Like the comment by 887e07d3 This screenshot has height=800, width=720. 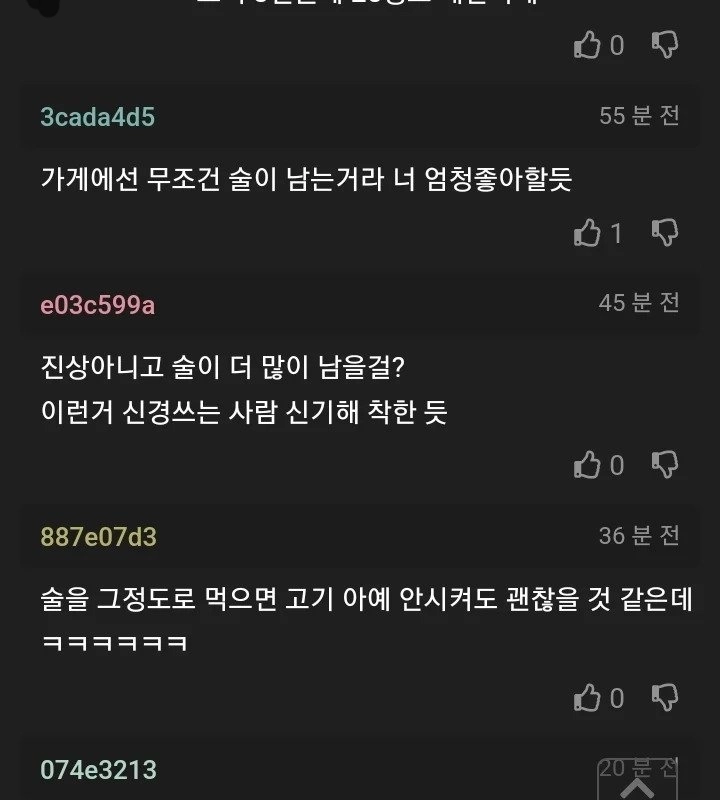click(588, 697)
